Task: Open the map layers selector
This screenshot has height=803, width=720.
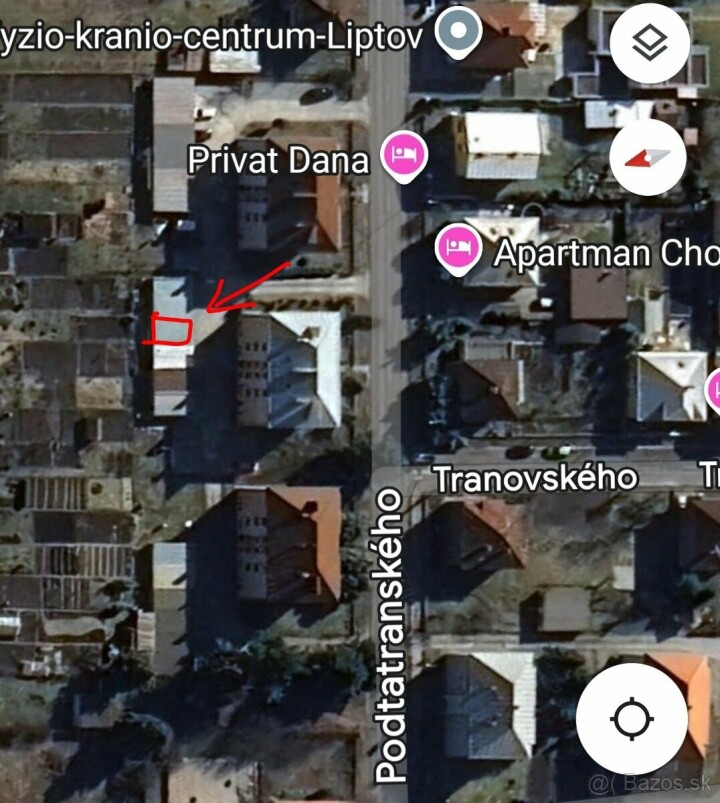Action: point(650,42)
